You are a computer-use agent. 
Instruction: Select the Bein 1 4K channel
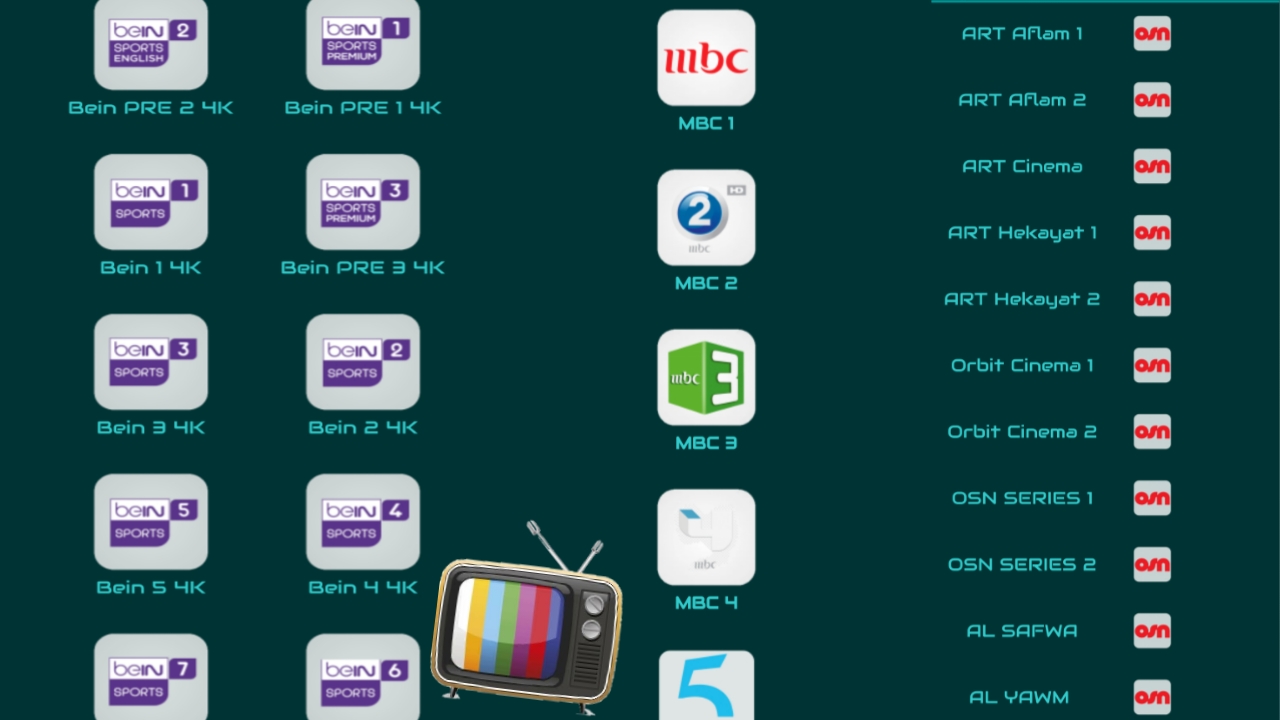pos(151,202)
